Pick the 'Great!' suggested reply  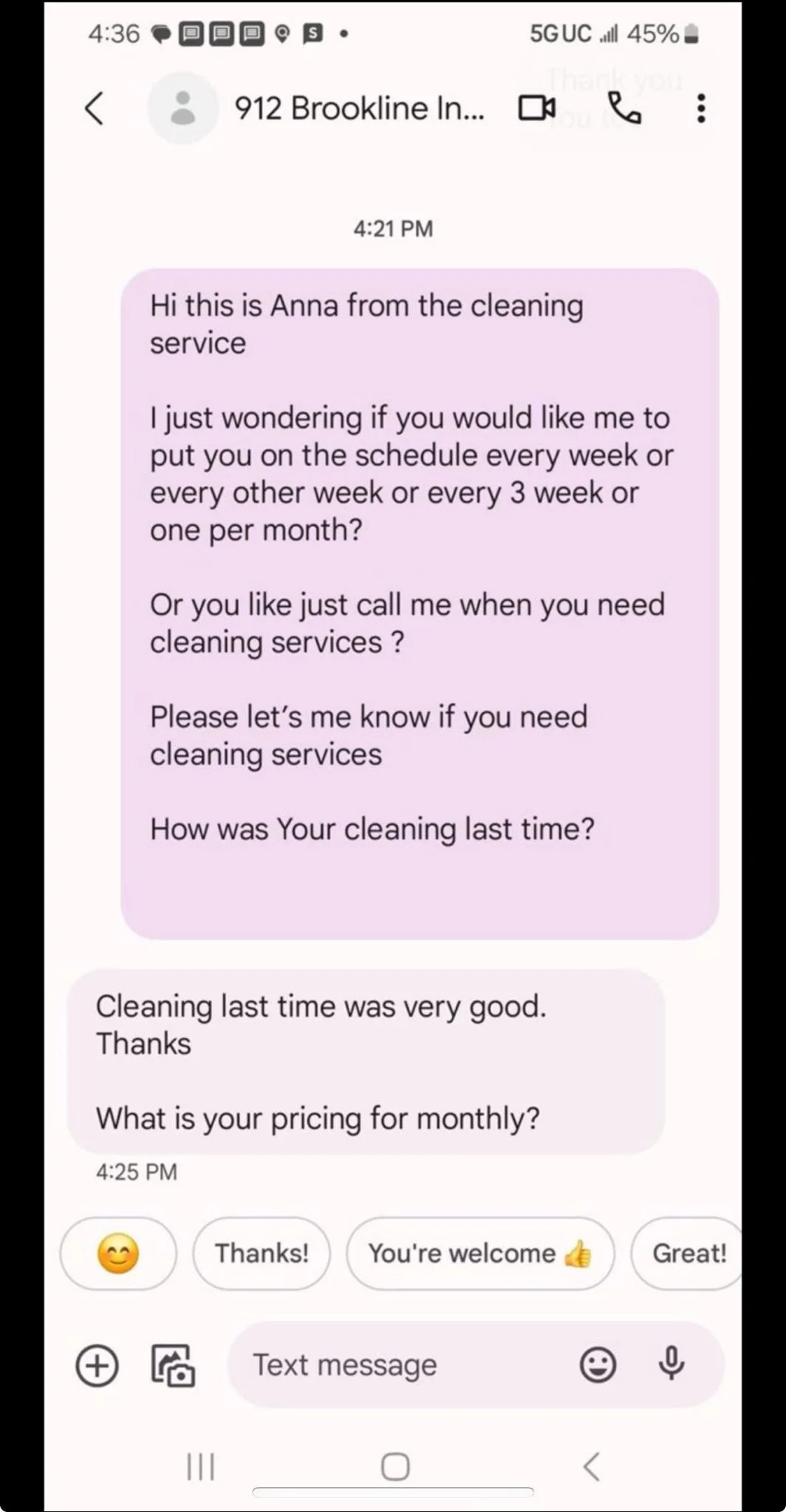click(688, 1254)
